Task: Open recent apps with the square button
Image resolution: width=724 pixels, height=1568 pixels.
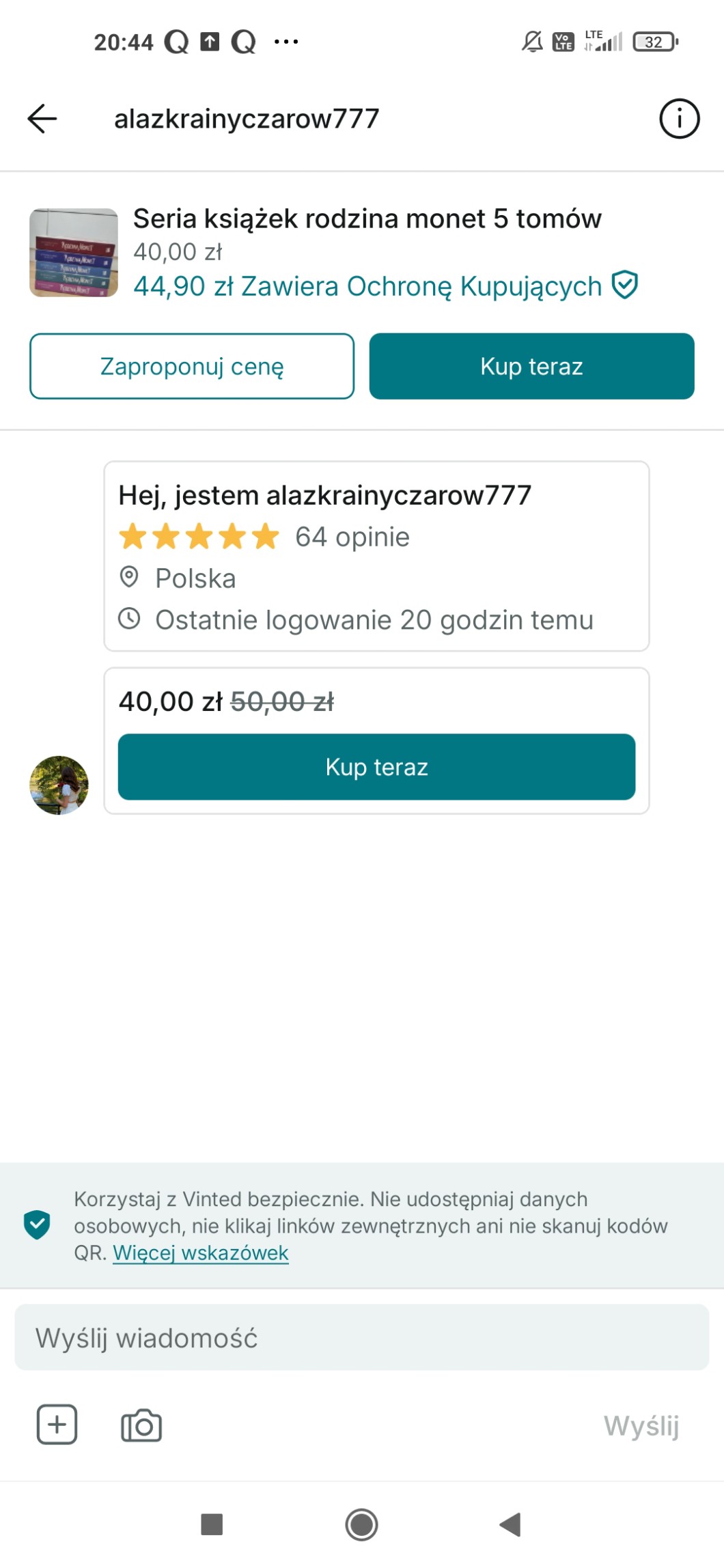Action: [212, 1524]
